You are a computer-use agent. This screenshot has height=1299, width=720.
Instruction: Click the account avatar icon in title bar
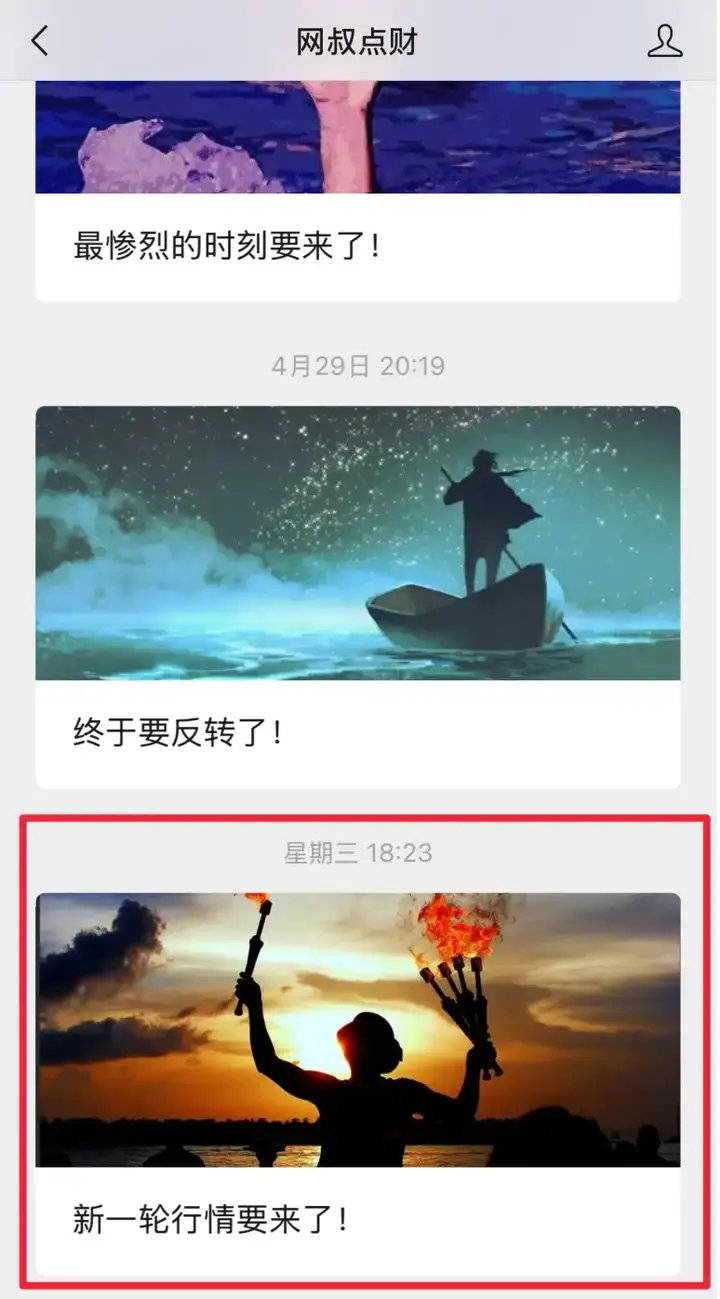pos(664,42)
